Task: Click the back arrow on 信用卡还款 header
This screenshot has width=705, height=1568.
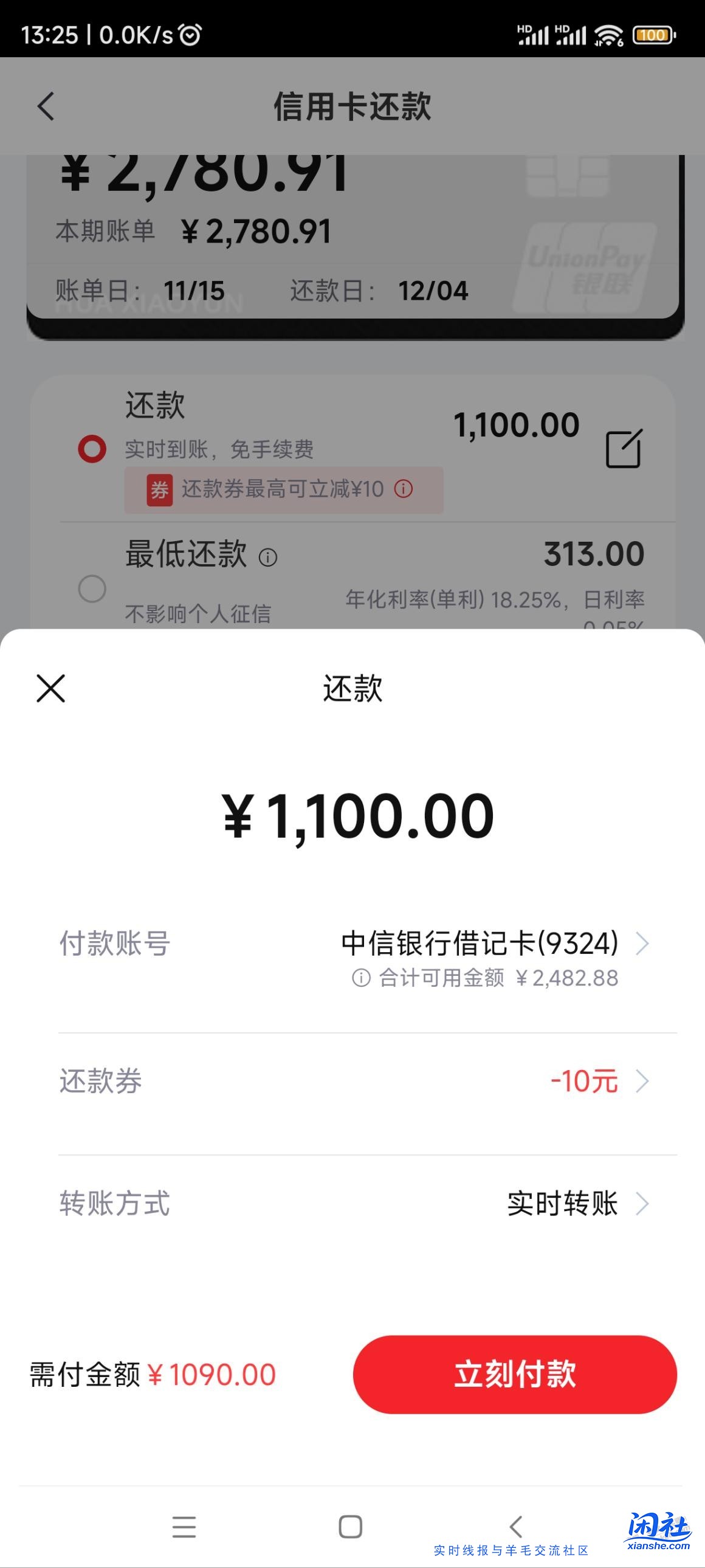Action: pos(44,106)
